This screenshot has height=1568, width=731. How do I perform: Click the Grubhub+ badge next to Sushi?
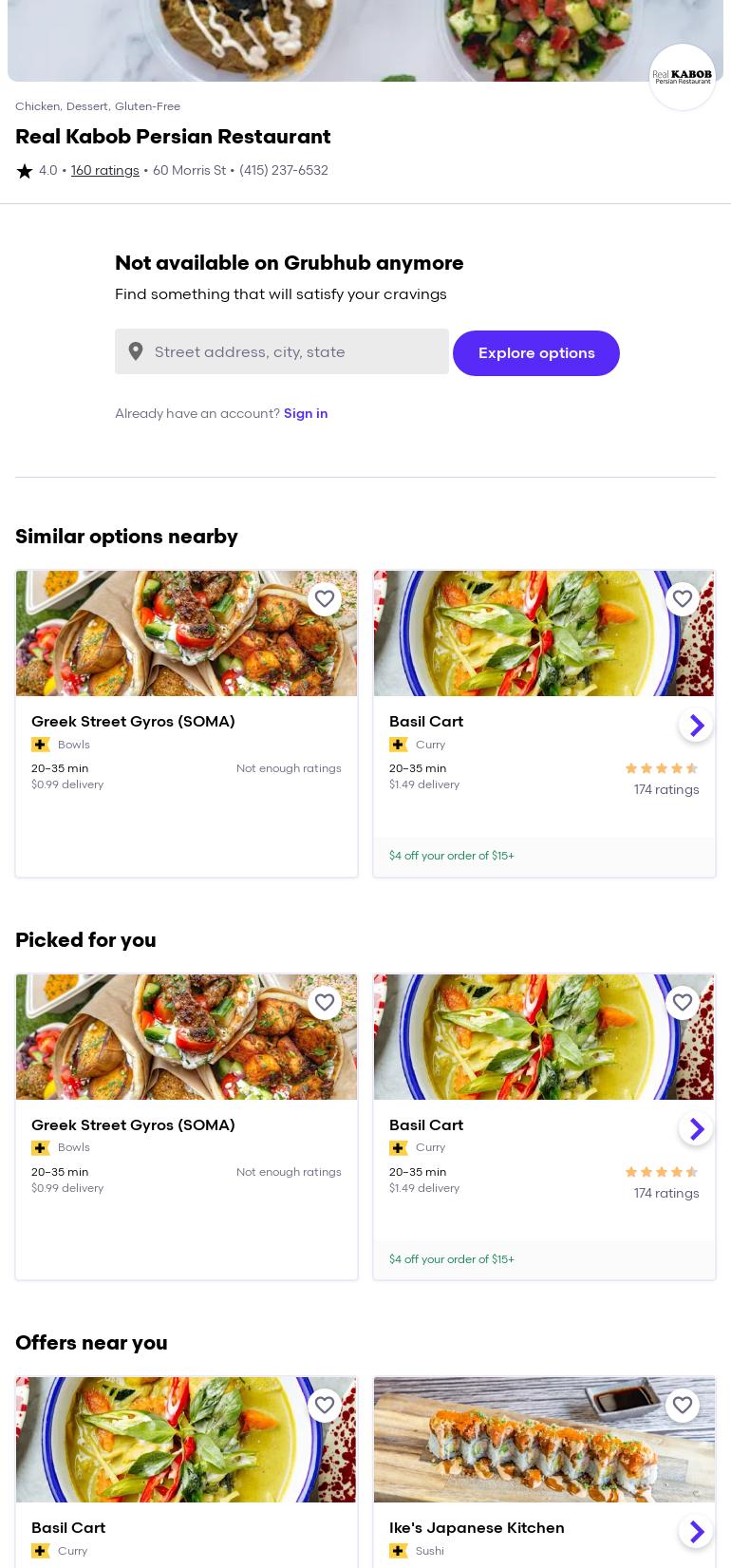(399, 1551)
